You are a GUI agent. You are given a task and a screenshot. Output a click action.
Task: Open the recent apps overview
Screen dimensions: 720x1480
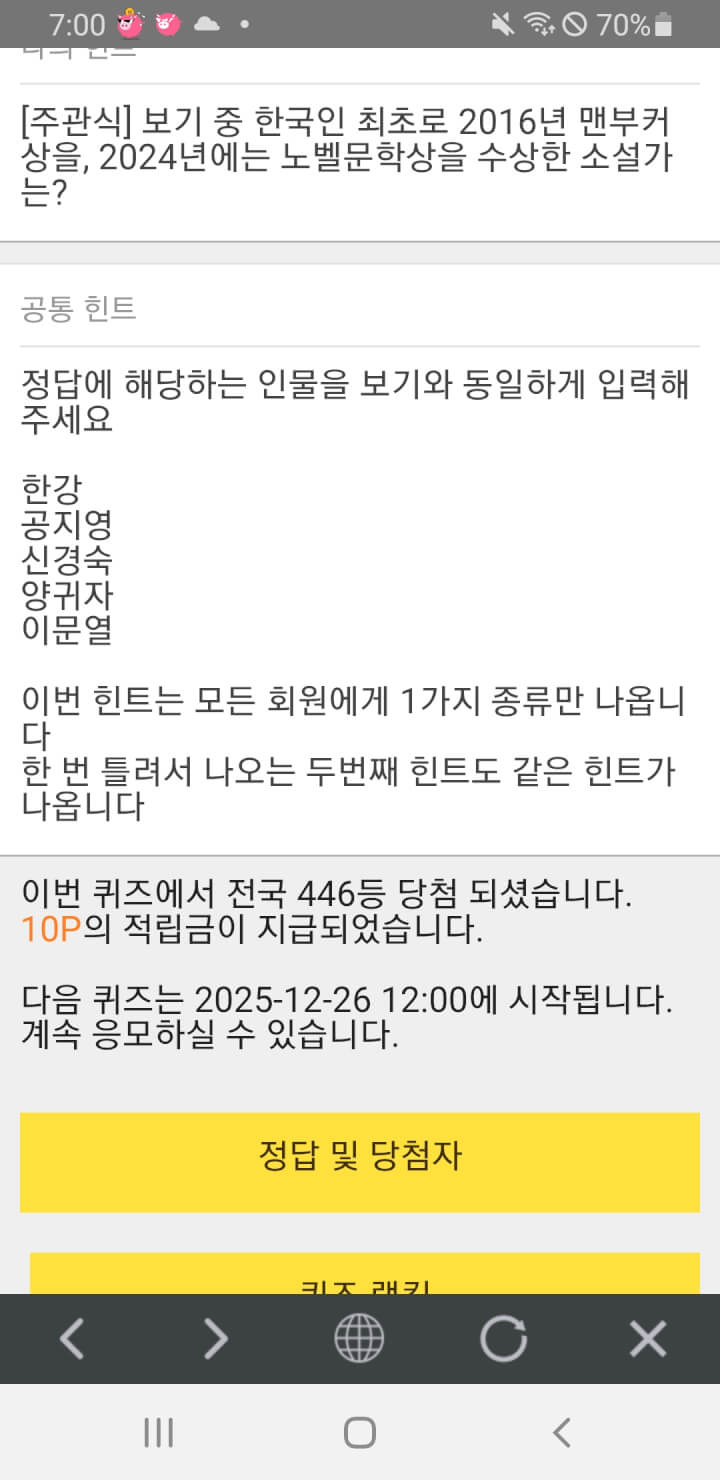coord(159,1432)
